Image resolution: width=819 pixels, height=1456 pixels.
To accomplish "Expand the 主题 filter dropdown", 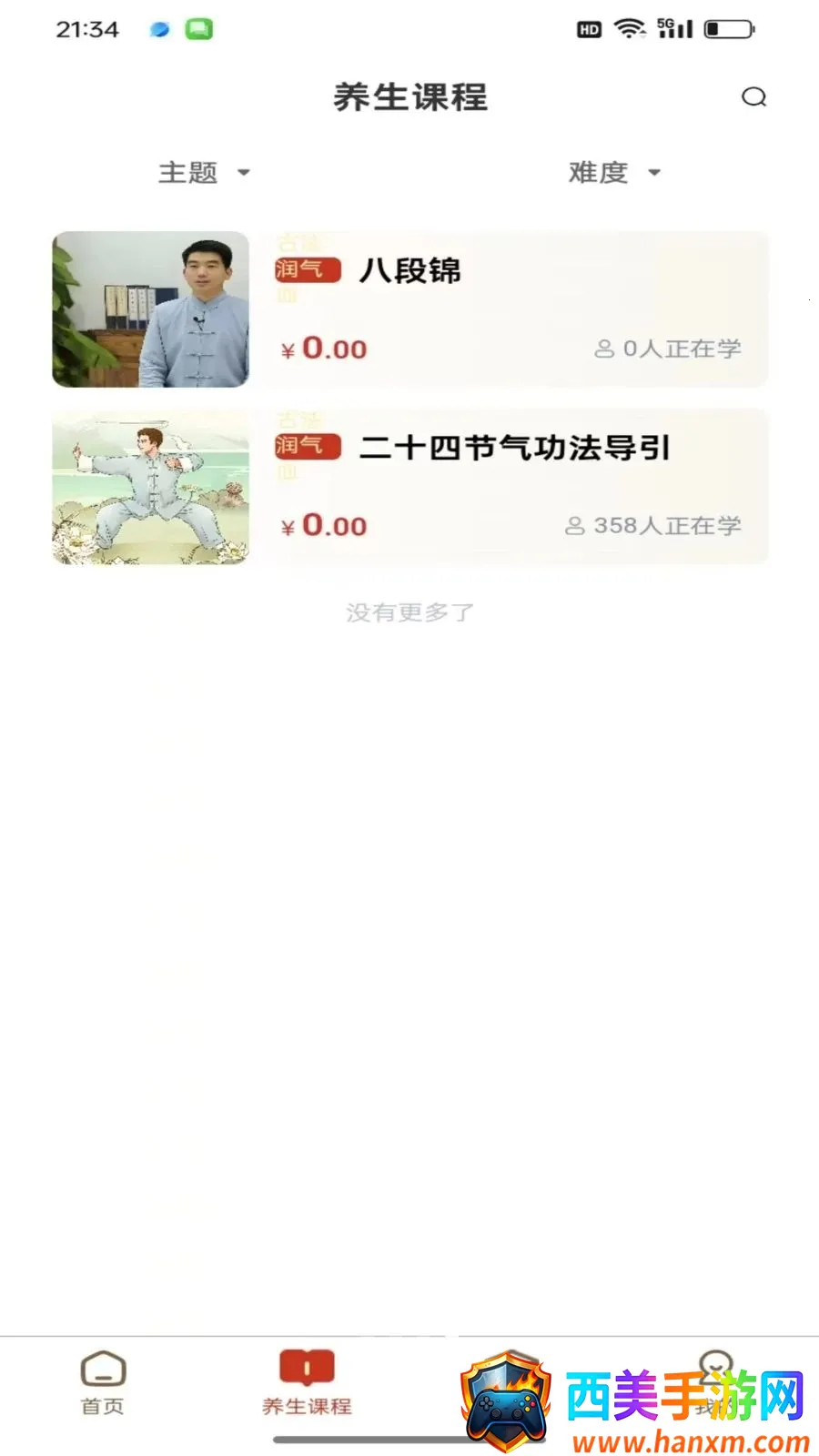I will 205,172.
